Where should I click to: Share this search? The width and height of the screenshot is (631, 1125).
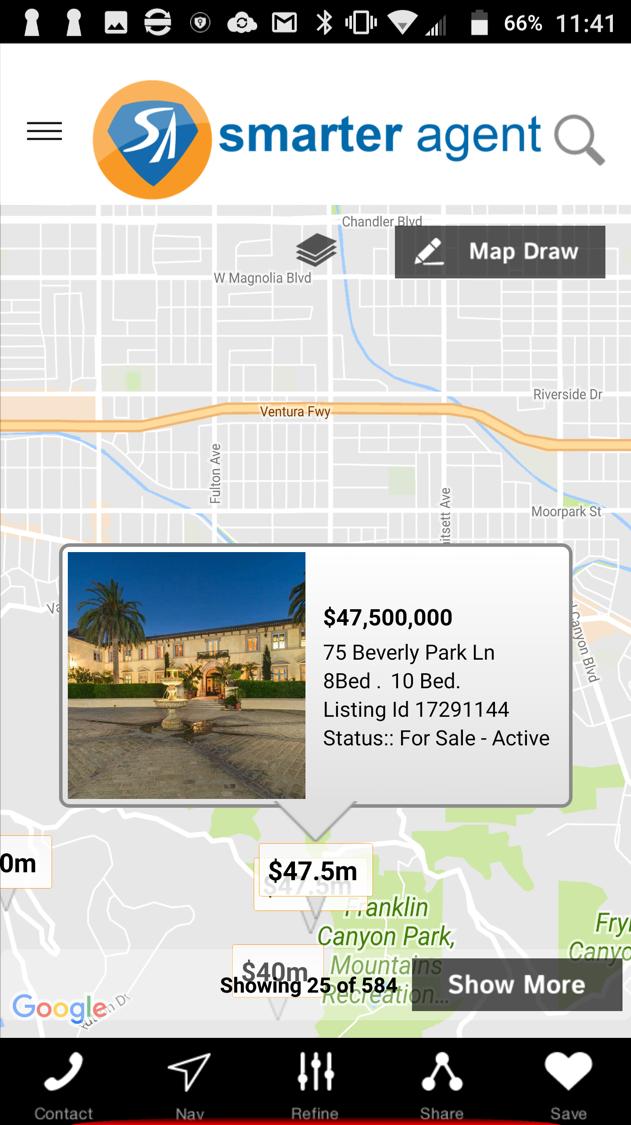[x=441, y=1085]
